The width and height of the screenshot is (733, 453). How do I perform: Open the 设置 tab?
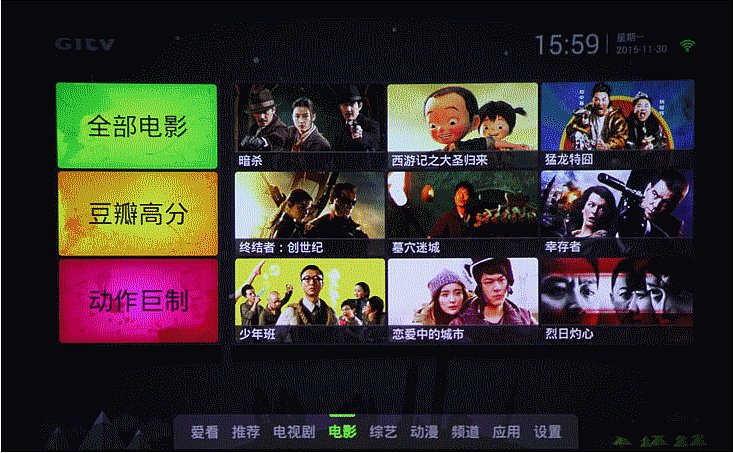point(547,432)
